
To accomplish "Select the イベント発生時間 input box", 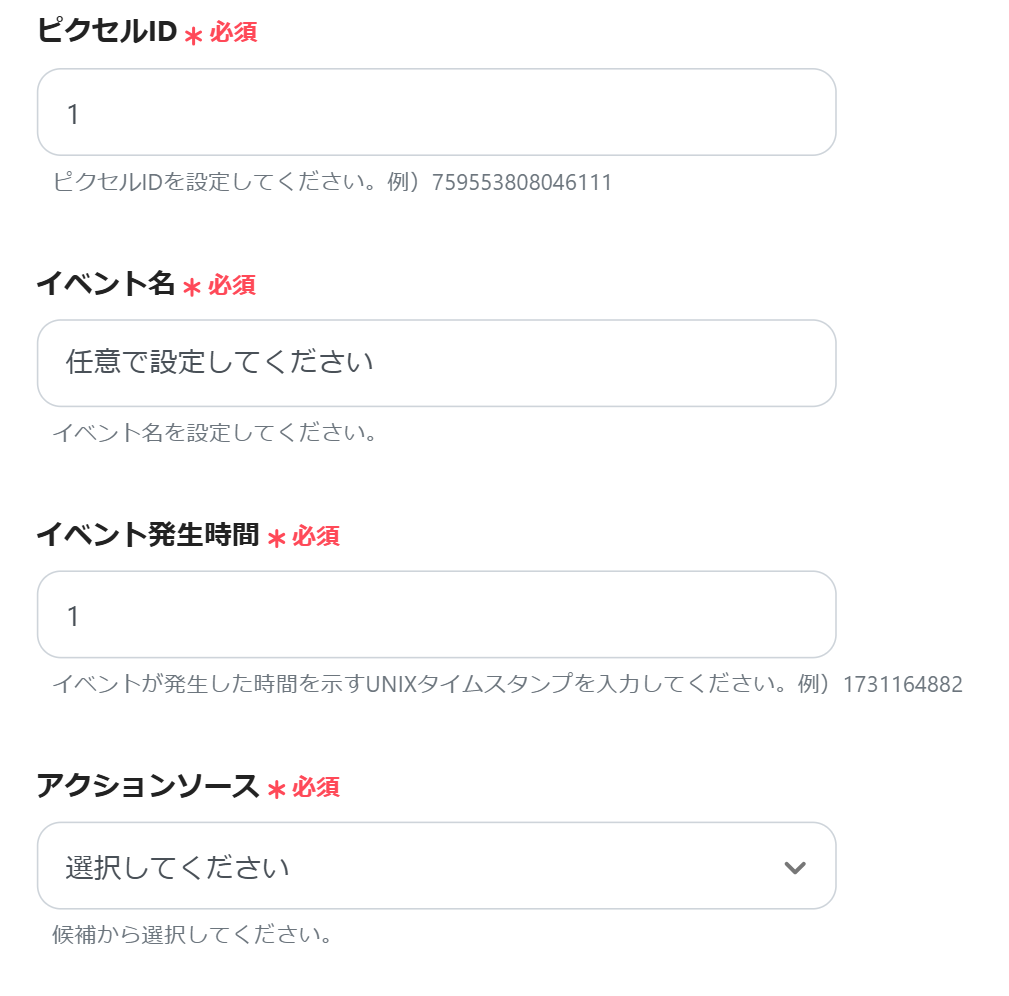I will (436, 615).
